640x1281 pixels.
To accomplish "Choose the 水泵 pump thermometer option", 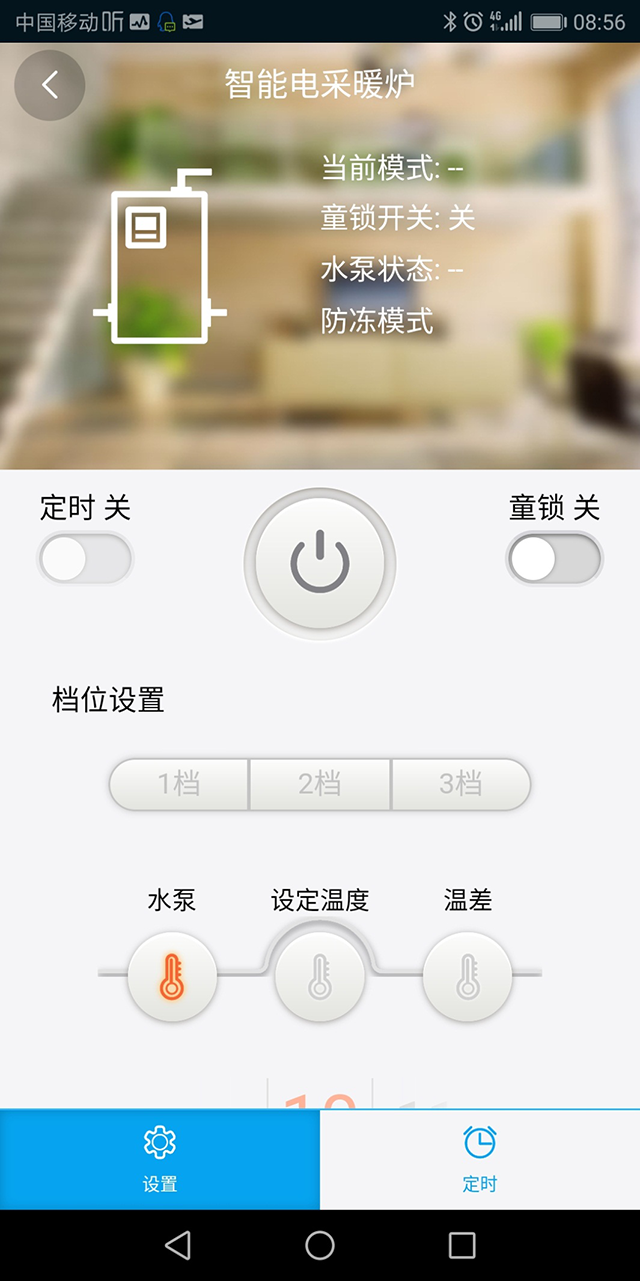I will (172, 977).
